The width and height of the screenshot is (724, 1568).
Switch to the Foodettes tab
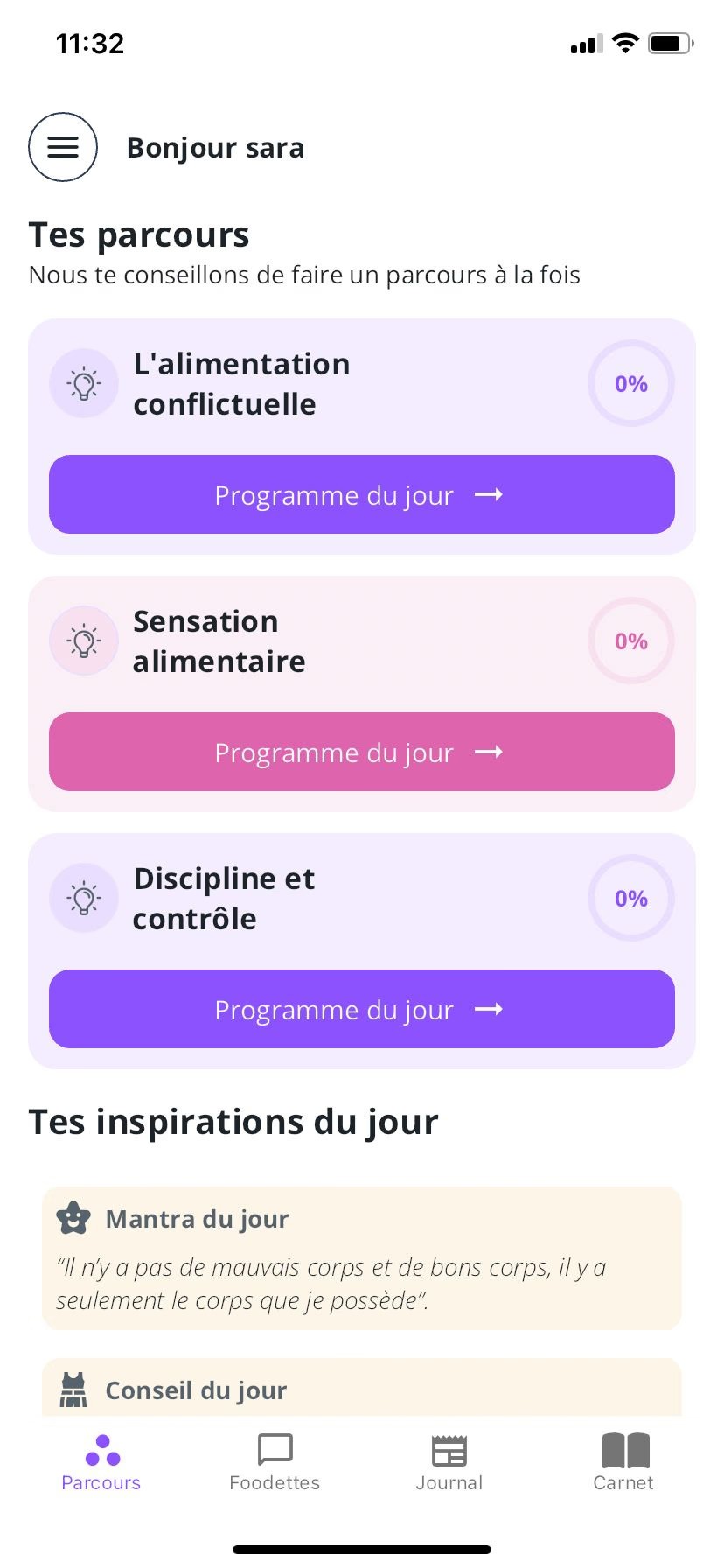coord(275,1461)
